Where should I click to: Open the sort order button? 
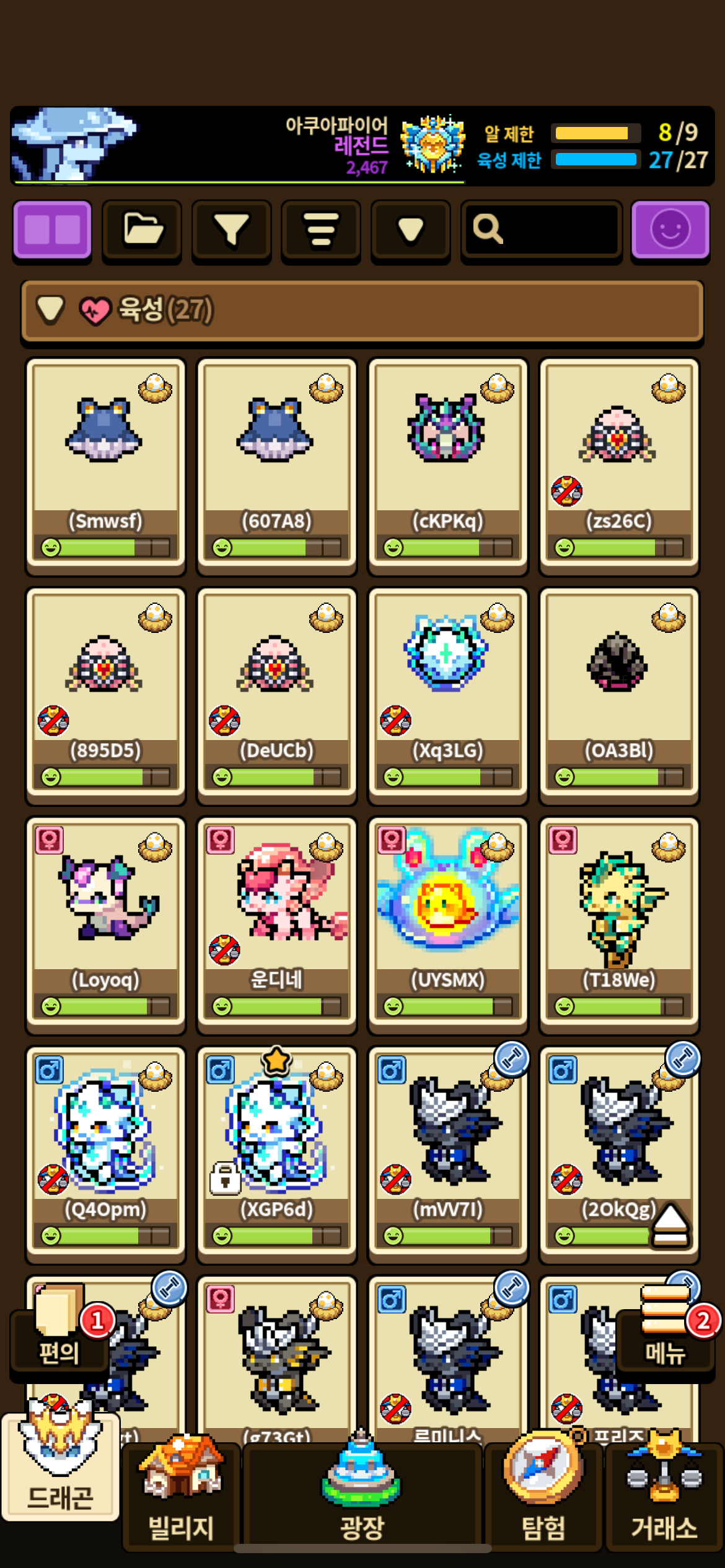click(321, 230)
